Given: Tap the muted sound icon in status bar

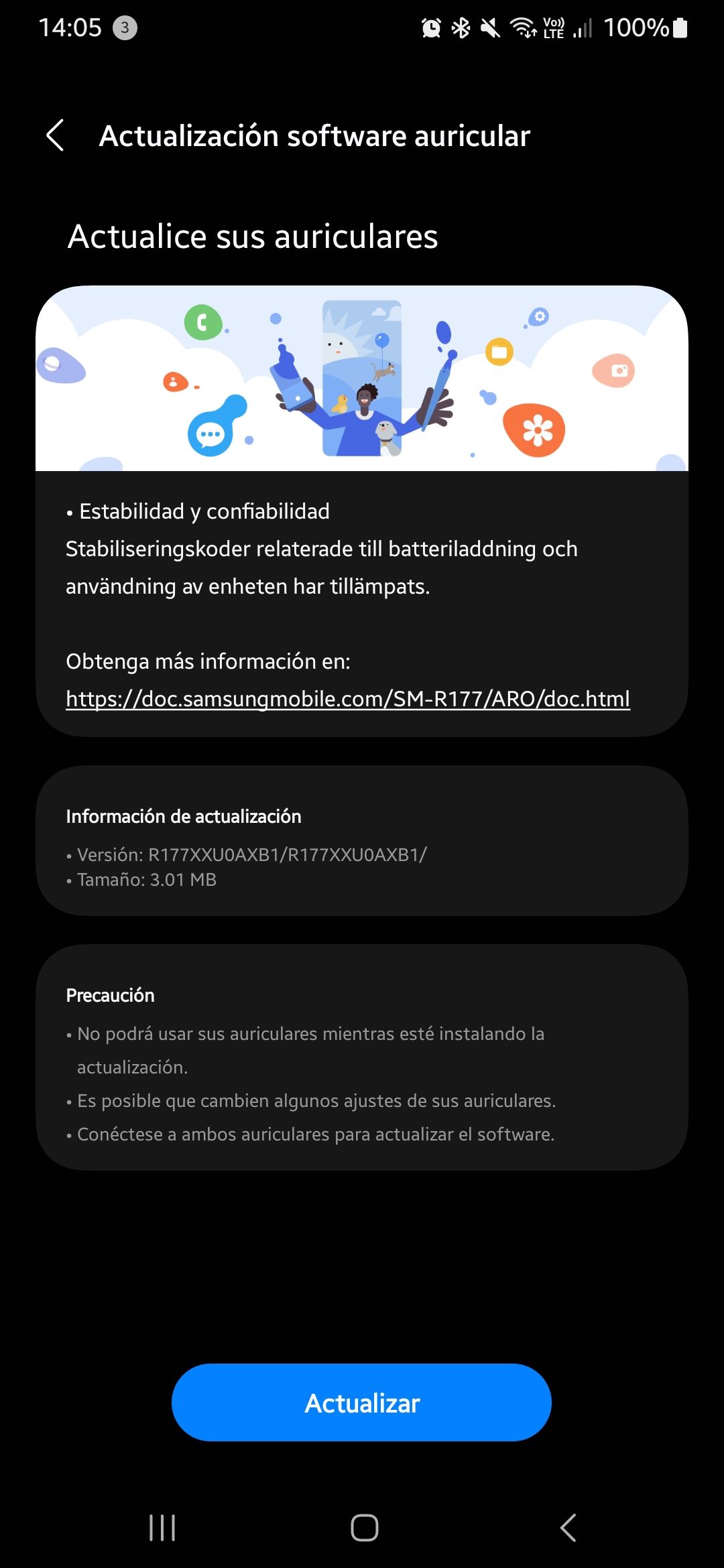Looking at the screenshot, I should (x=490, y=28).
